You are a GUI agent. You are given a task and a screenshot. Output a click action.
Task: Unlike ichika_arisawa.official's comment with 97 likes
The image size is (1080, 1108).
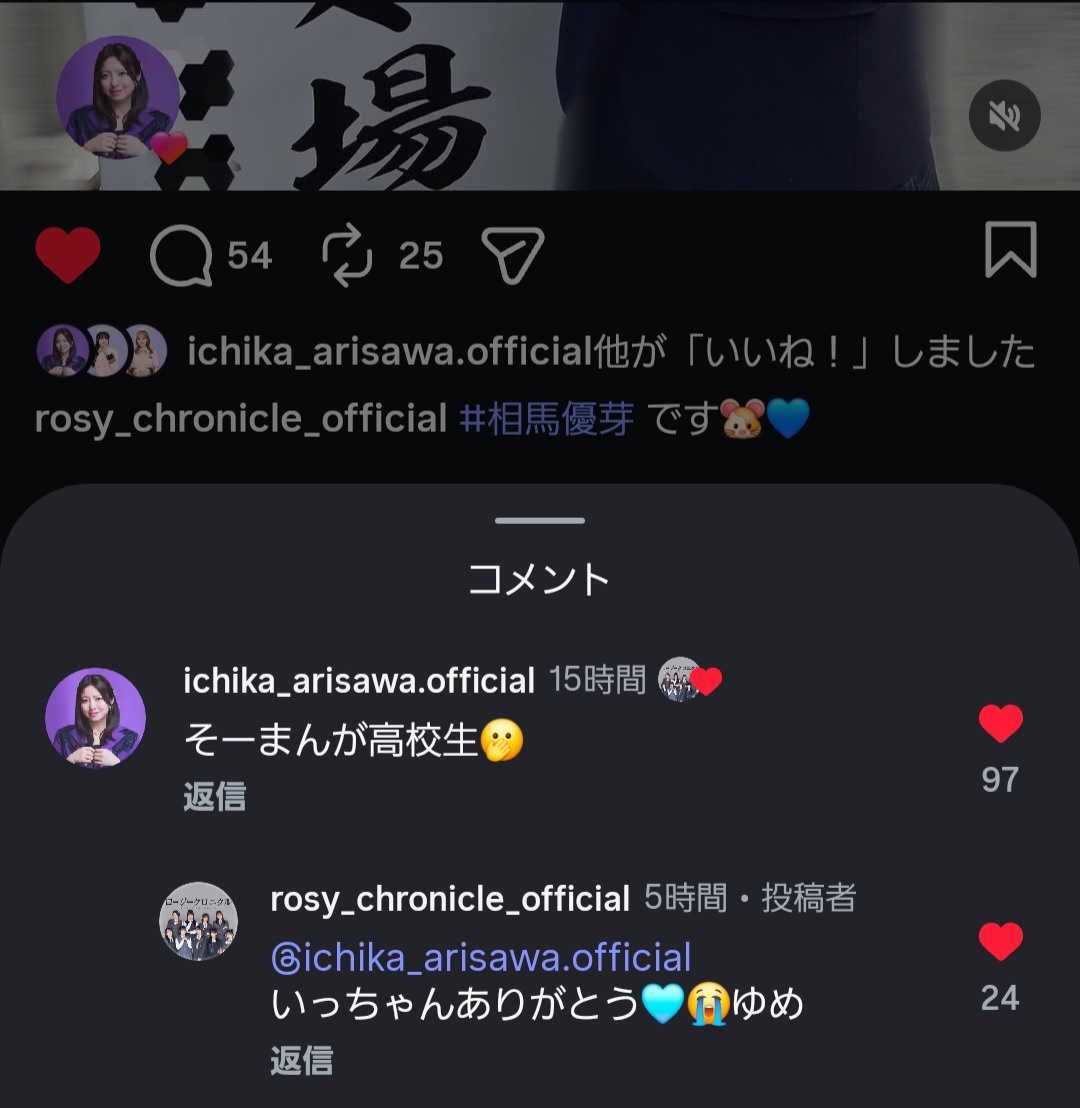(1000, 724)
